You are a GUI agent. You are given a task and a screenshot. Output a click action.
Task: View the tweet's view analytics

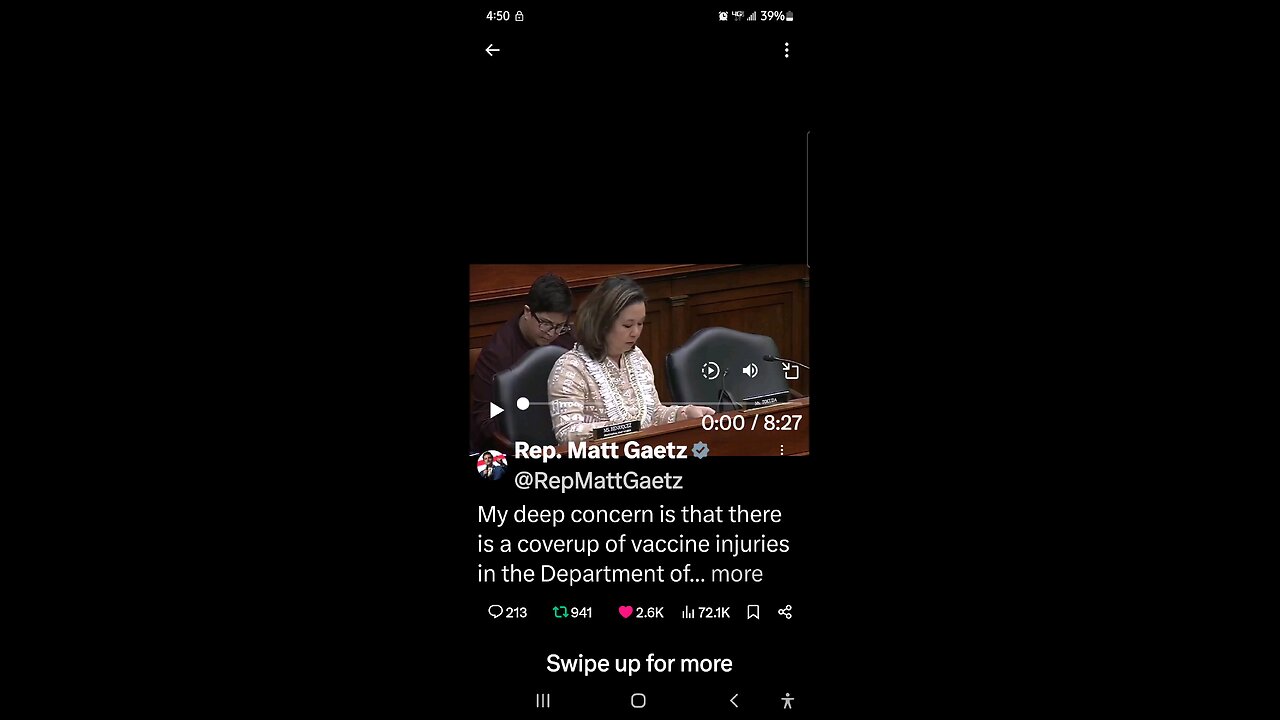coord(706,612)
